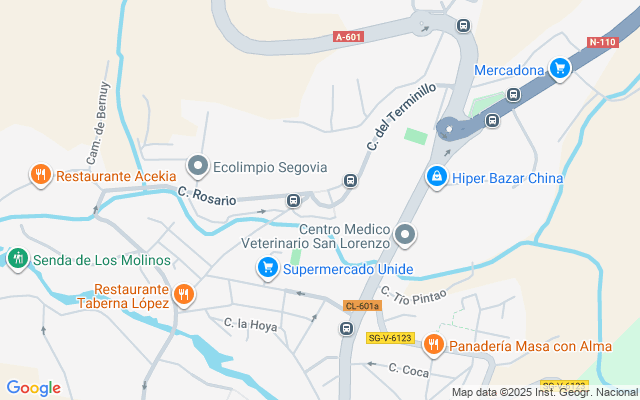Open Panadería Masa con Alma marker
This screenshot has height=400, width=640.
[433, 346]
